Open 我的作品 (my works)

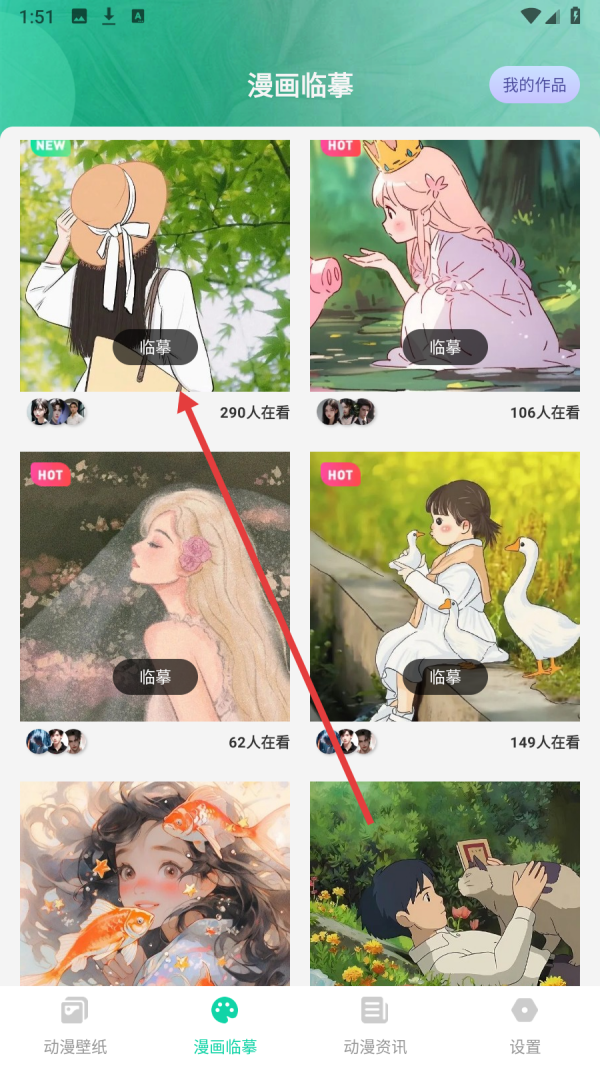point(534,85)
